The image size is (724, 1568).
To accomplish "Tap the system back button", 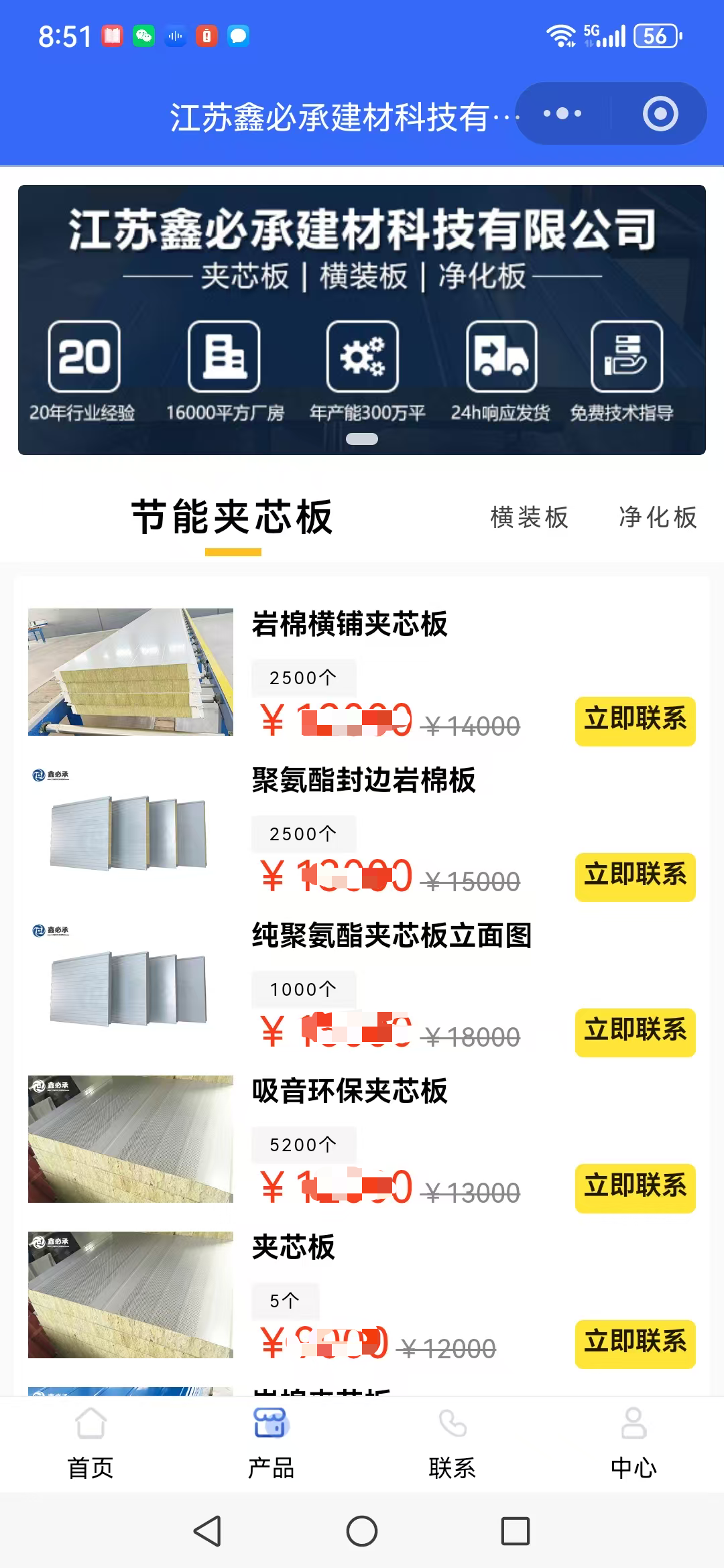I will click(207, 1531).
